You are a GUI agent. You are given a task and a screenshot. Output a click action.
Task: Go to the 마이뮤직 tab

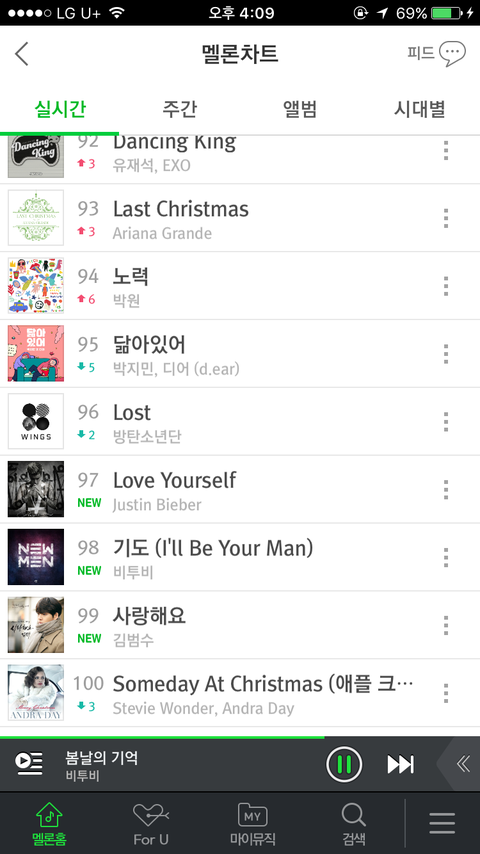(x=252, y=824)
